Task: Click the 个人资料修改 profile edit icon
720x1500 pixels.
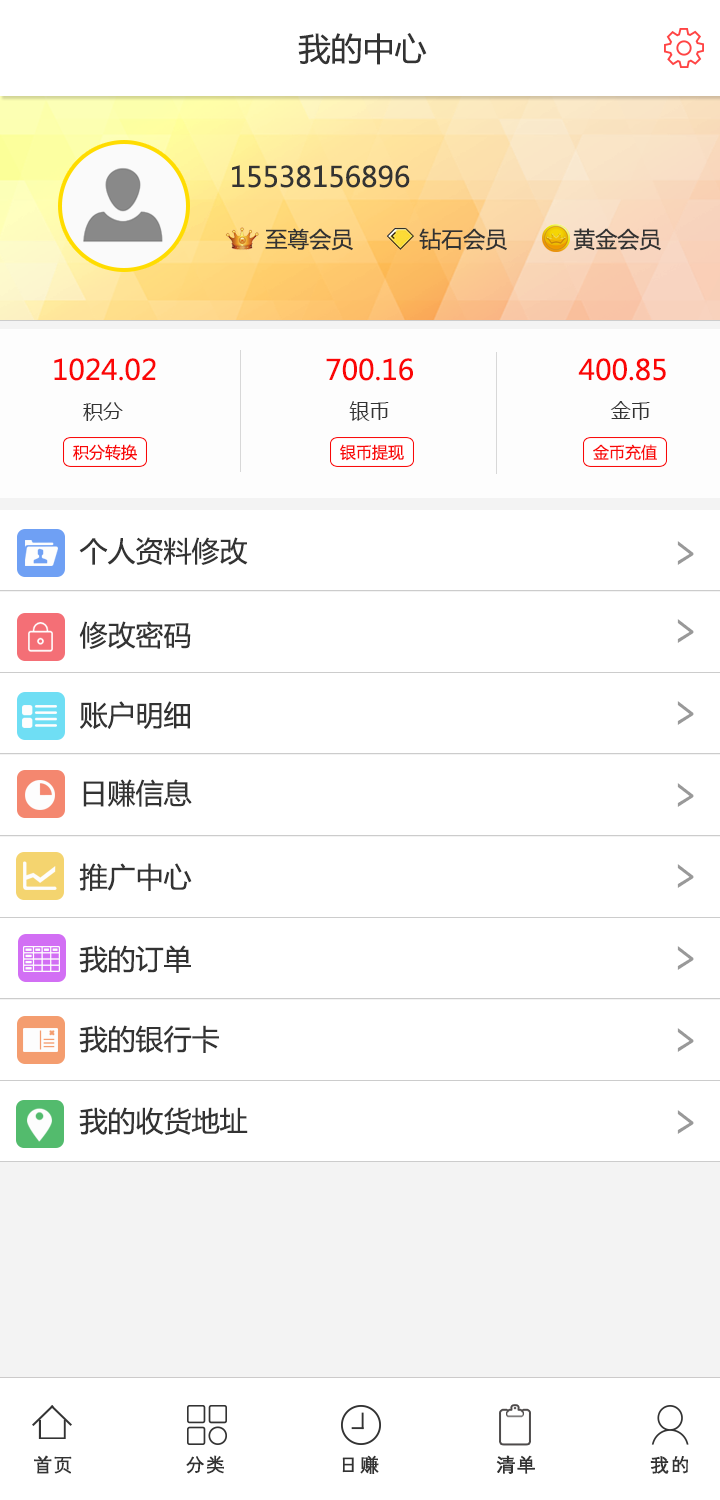Action: point(40,552)
